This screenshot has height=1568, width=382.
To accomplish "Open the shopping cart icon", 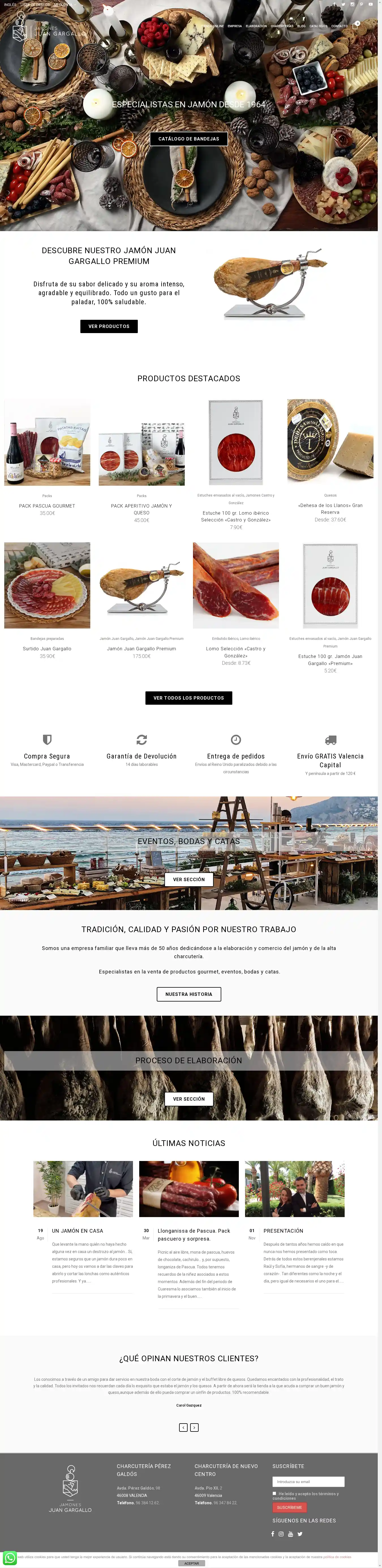I will (355, 25).
